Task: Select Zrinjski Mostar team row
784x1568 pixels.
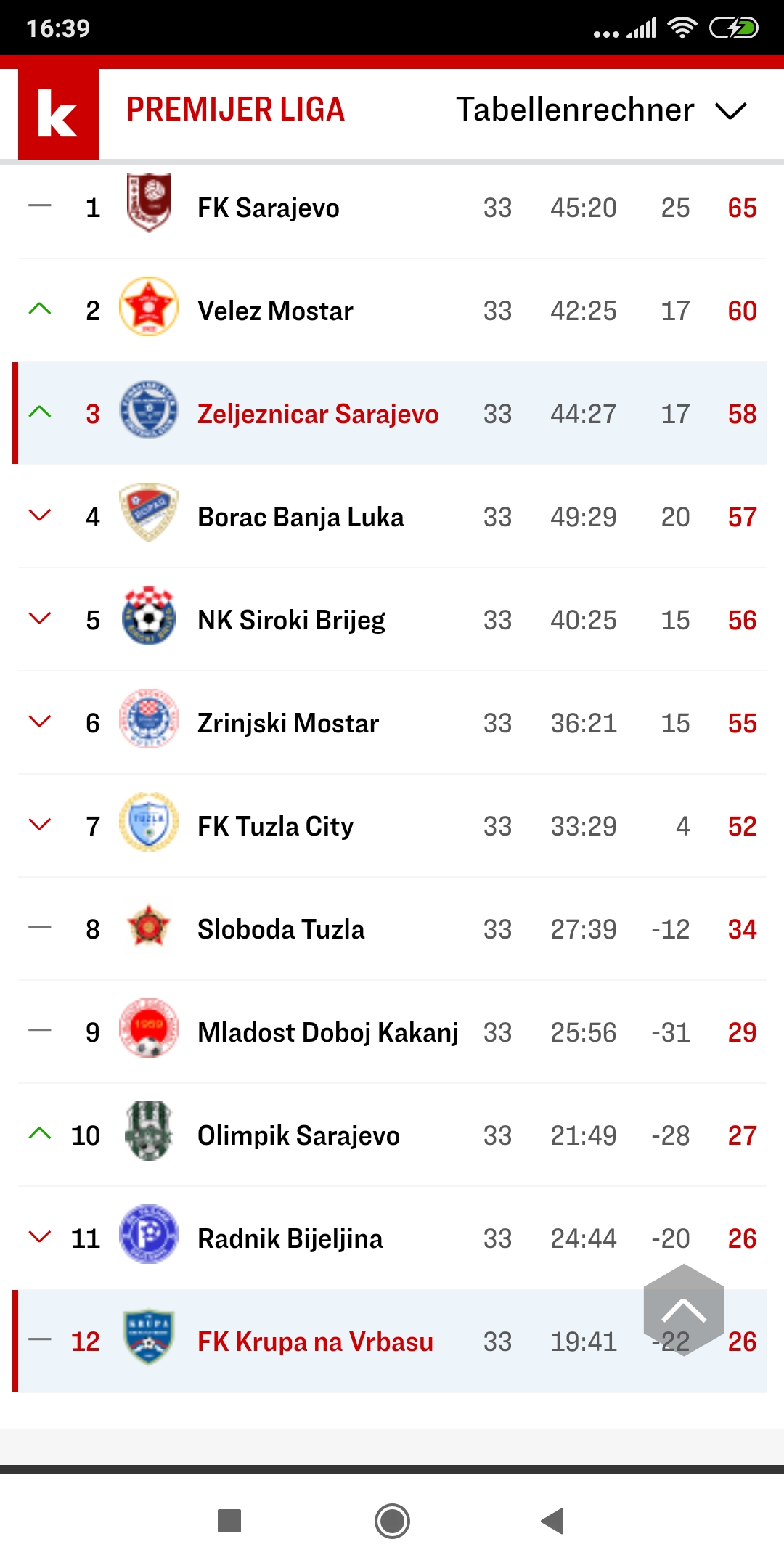Action: (x=392, y=723)
